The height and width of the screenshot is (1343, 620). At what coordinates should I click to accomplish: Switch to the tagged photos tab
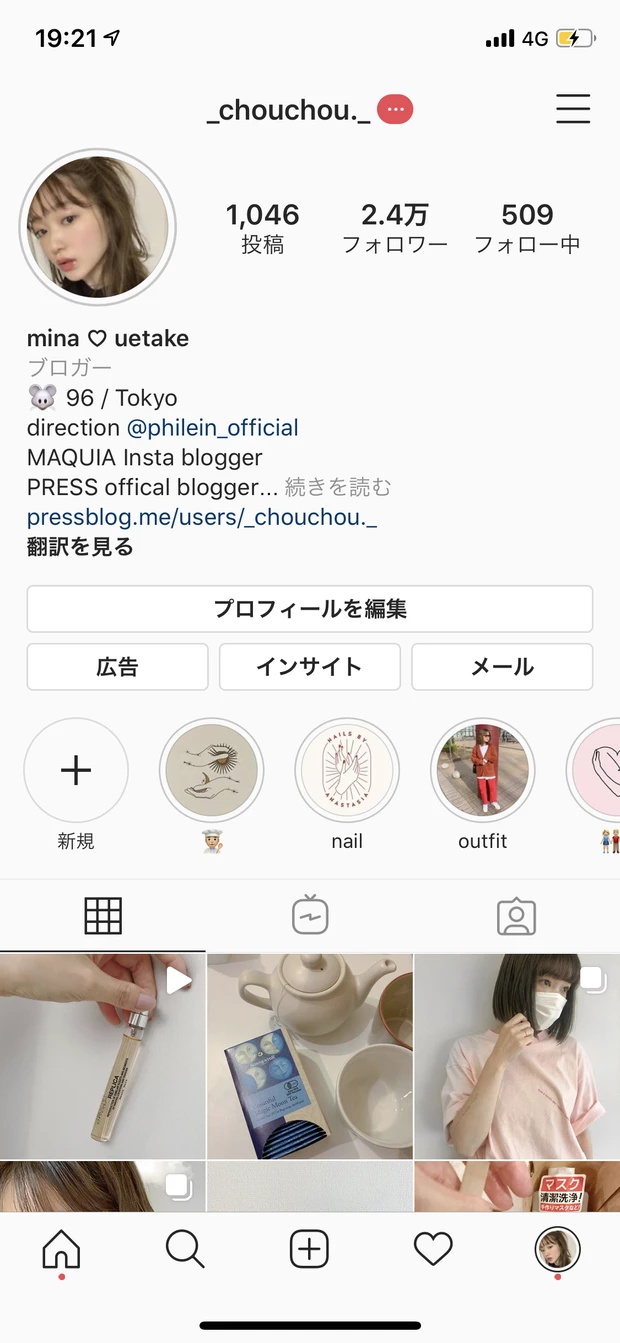tap(516, 916)
